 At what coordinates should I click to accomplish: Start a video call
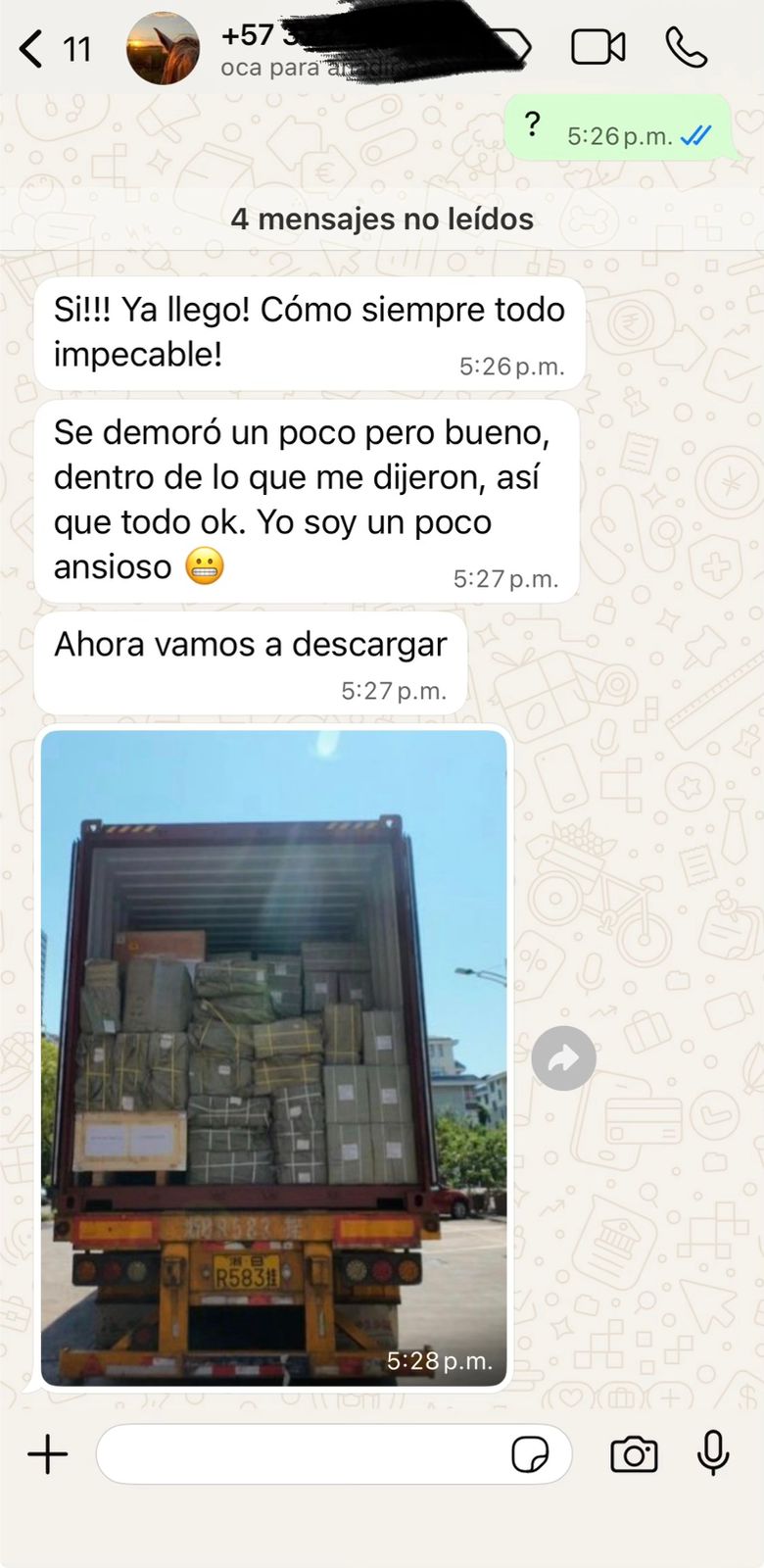coord(598,47)
